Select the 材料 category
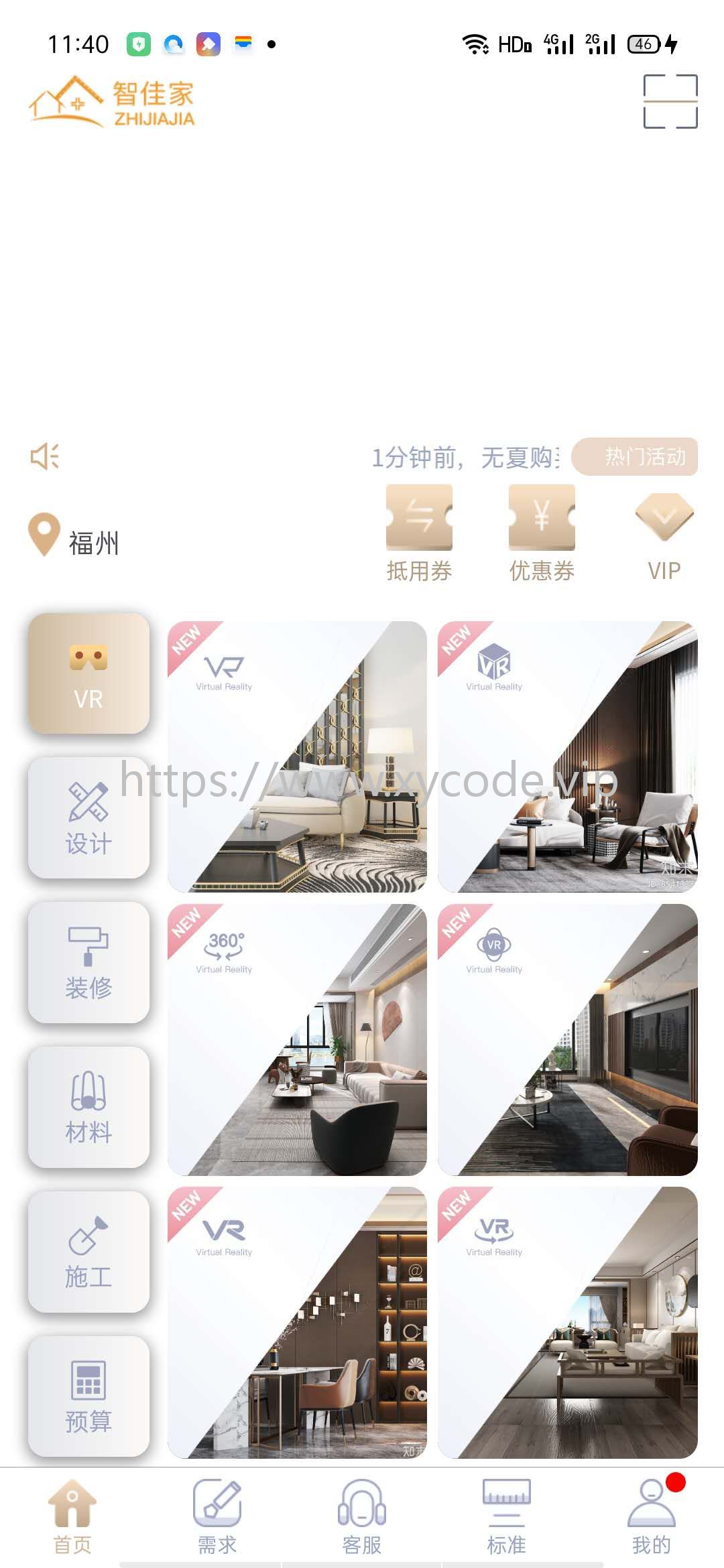724x1568 pixels. (x=88, y=1107)
